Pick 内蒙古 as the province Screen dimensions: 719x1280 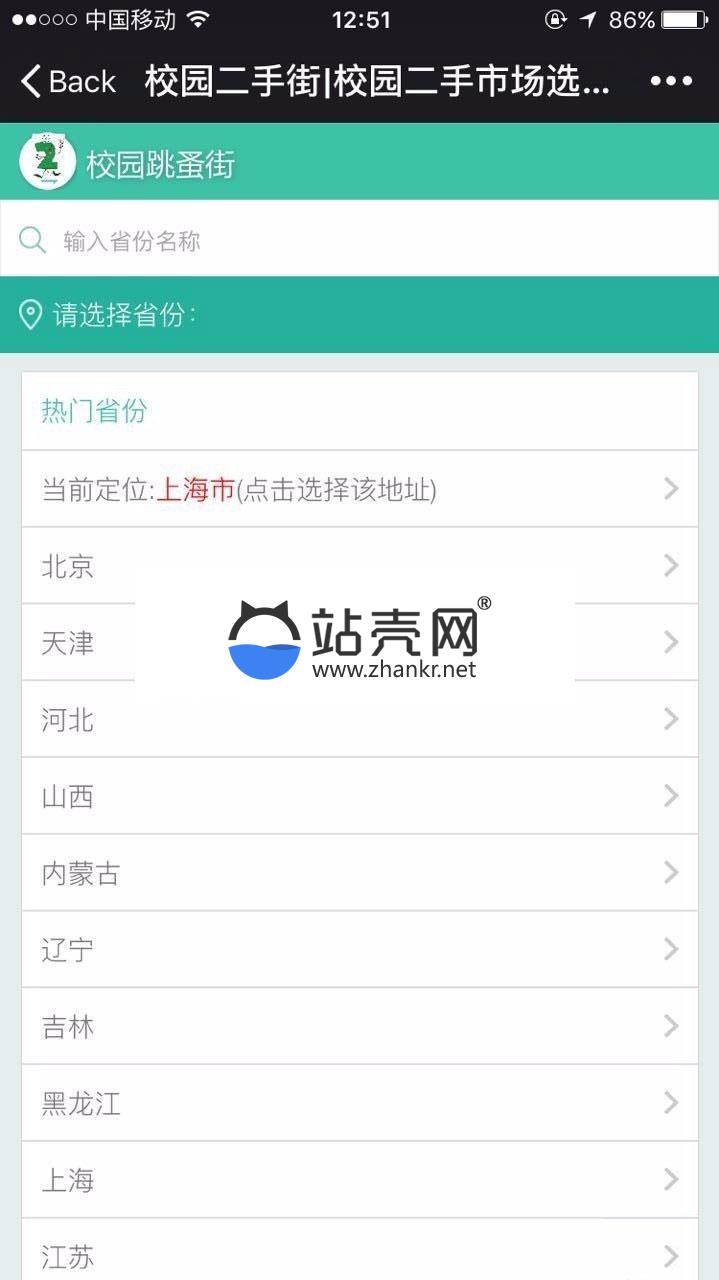click(x=360, y=873)
